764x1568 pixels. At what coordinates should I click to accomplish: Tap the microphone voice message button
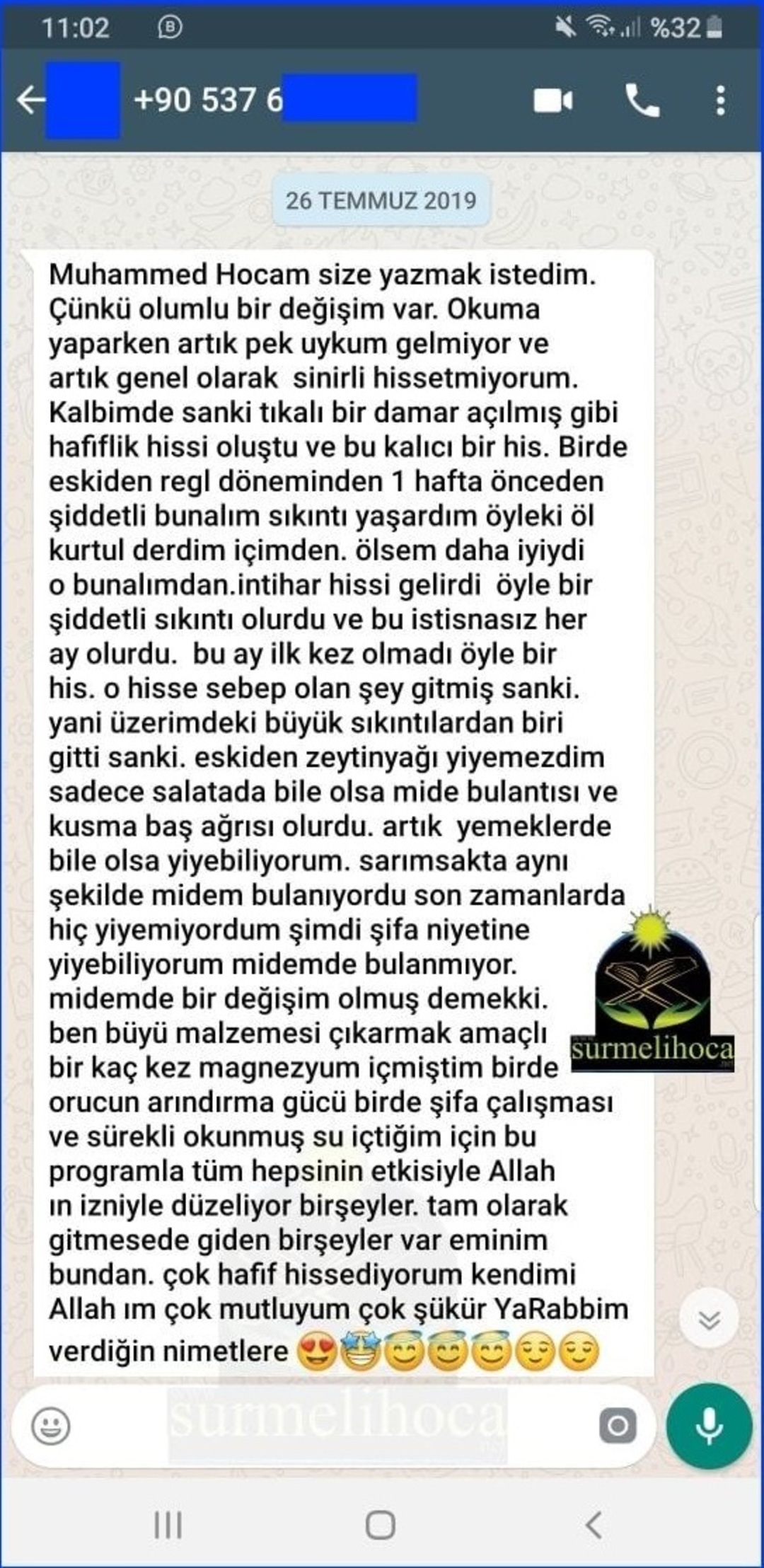coord(709,1426)
